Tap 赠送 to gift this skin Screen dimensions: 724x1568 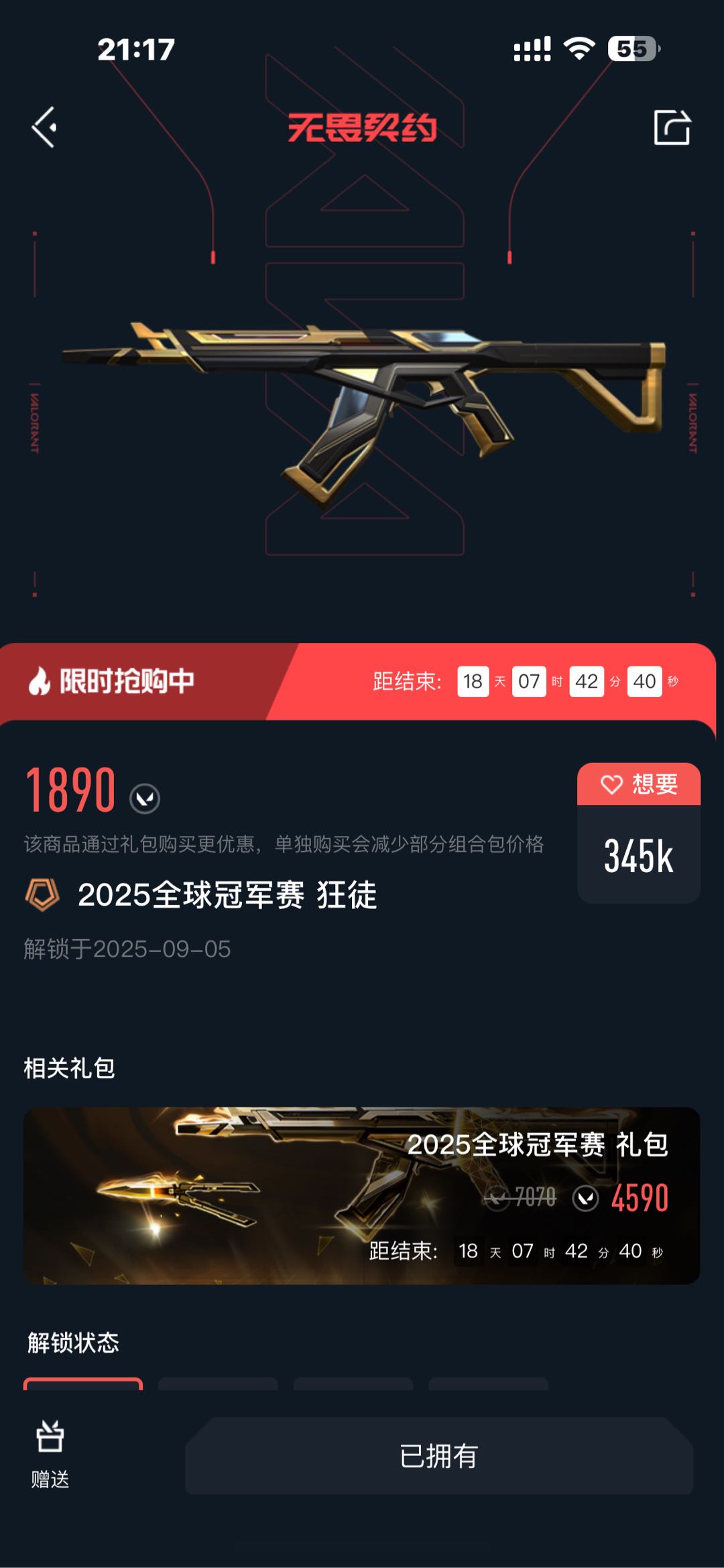(x=50, y=1455)
